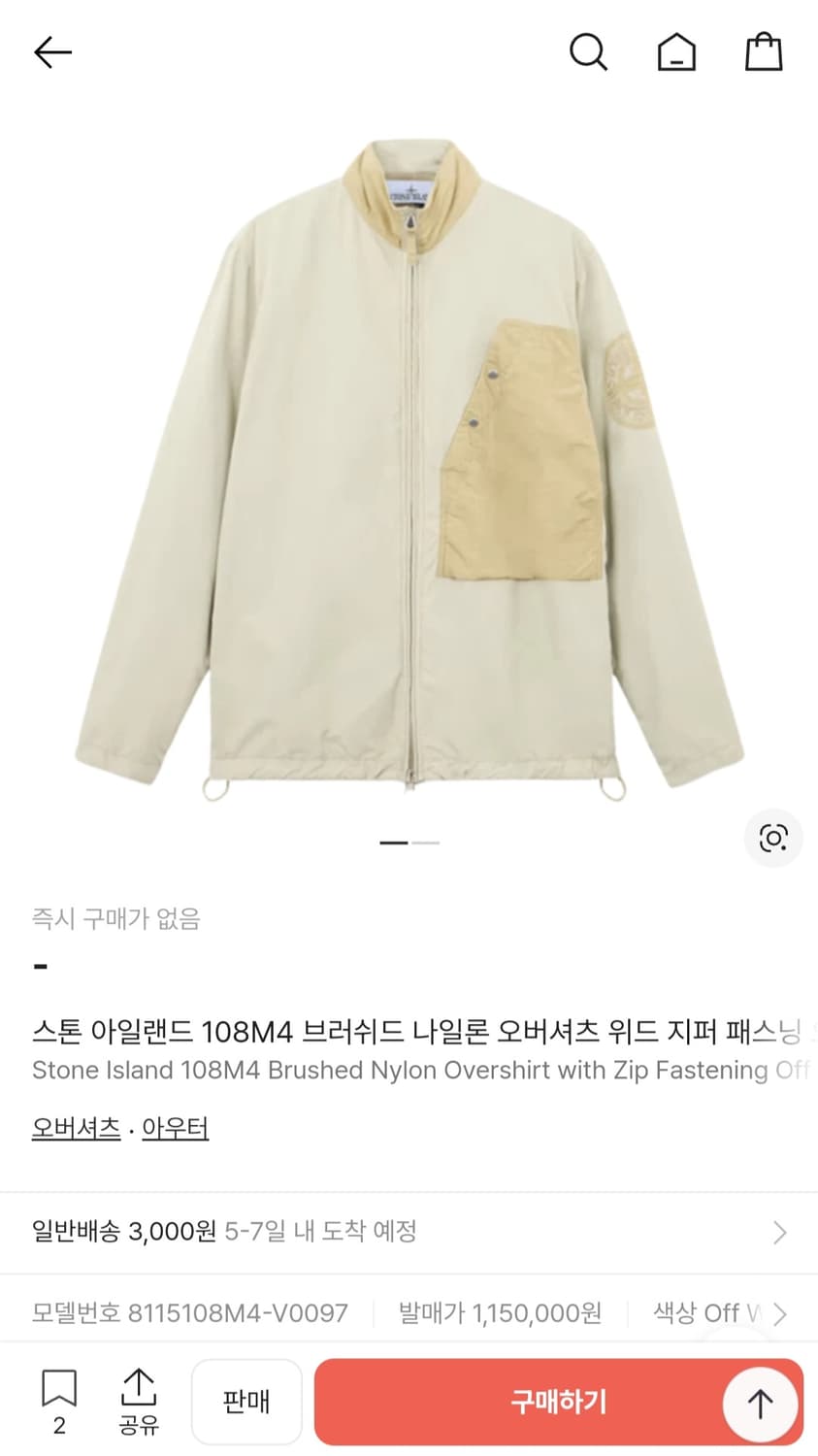818x1456 pixels.
Task: Tap the 판매 sell button
Action: (246, 1402)
